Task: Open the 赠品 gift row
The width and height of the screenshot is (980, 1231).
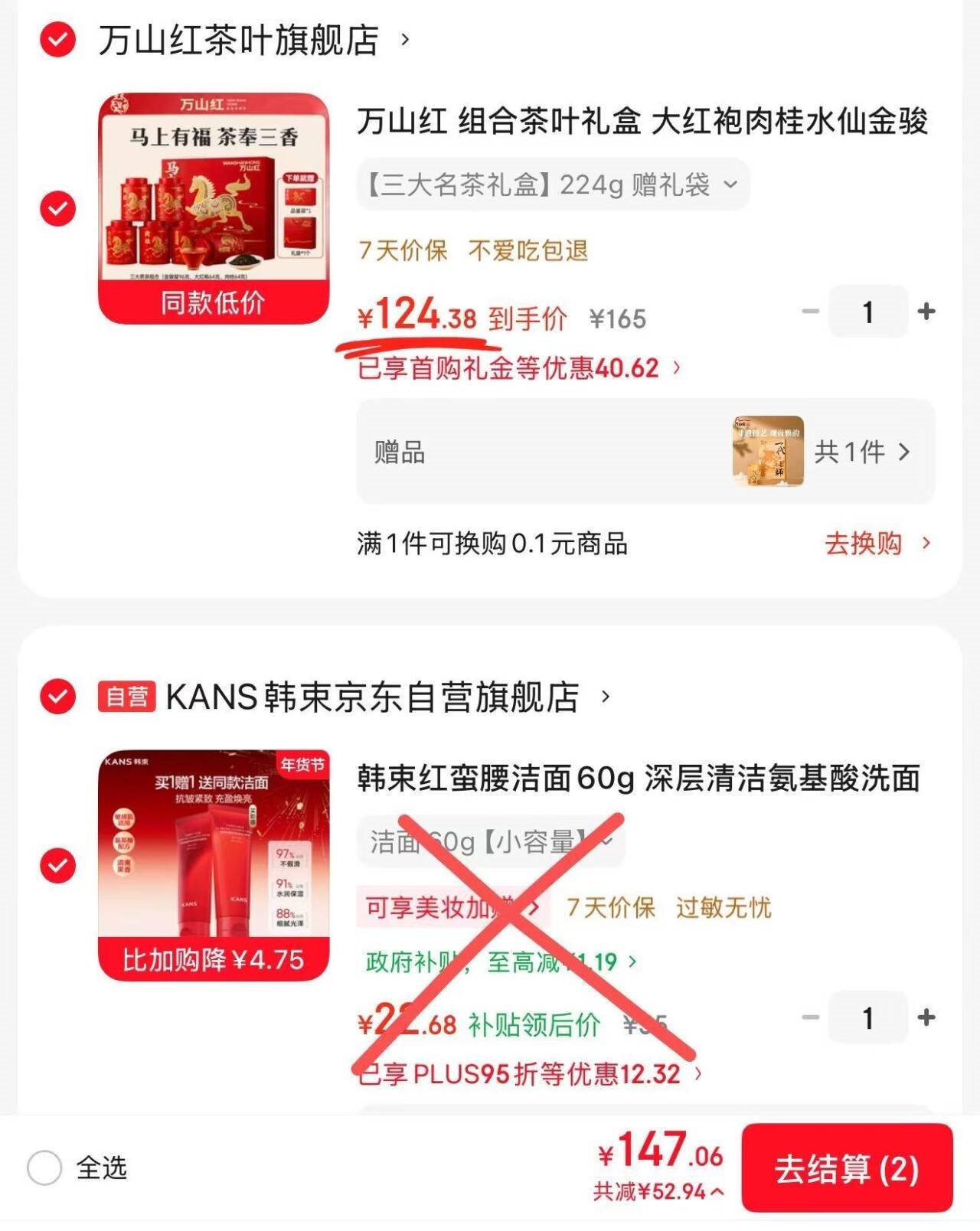Action: pyautogui.click(x=645, y=452)
